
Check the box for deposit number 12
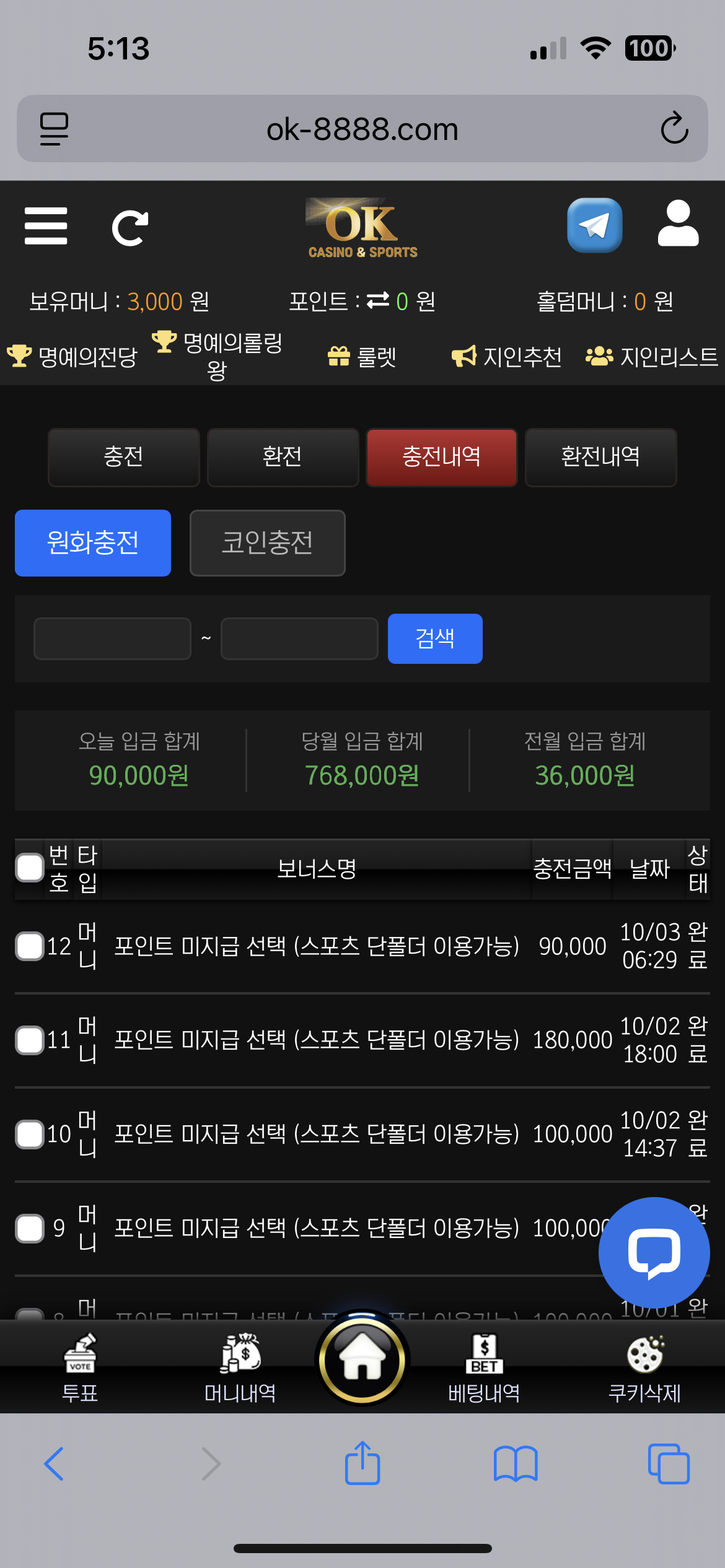(30, 946)
